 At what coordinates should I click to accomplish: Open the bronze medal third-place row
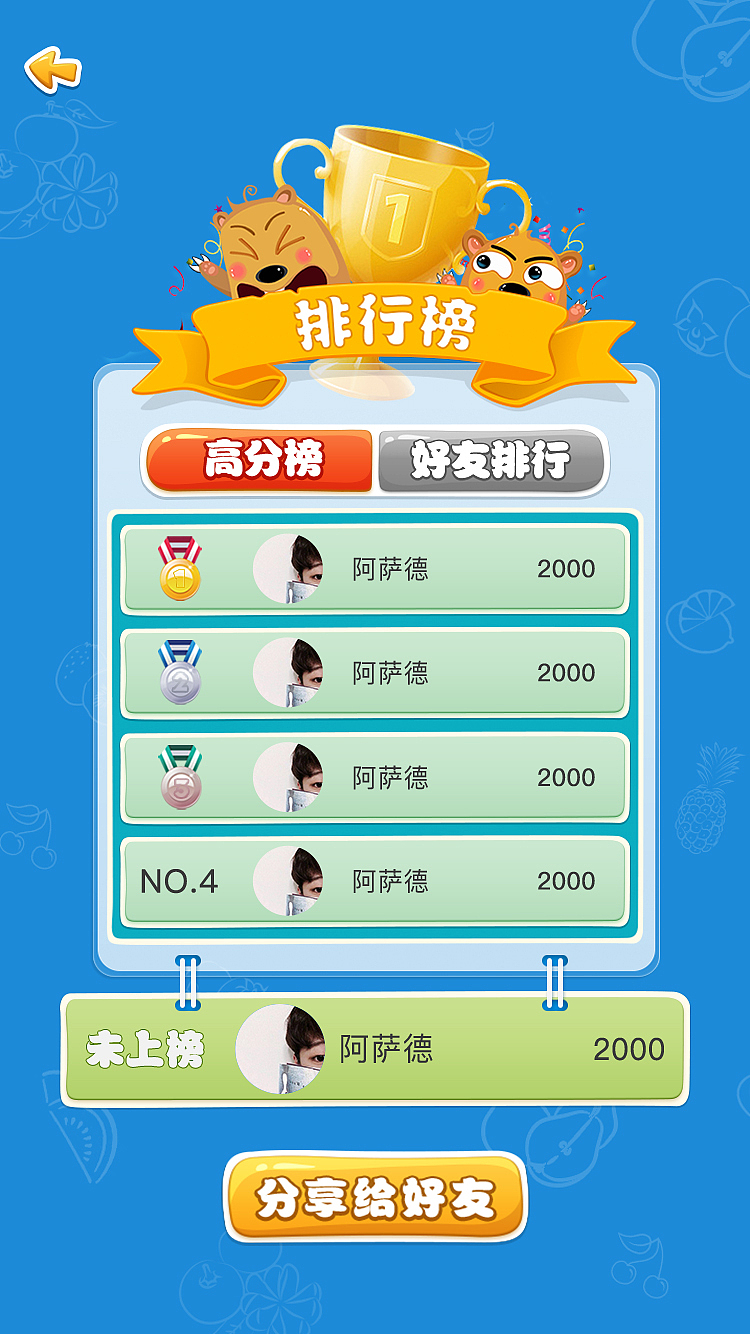coord(374,777)
